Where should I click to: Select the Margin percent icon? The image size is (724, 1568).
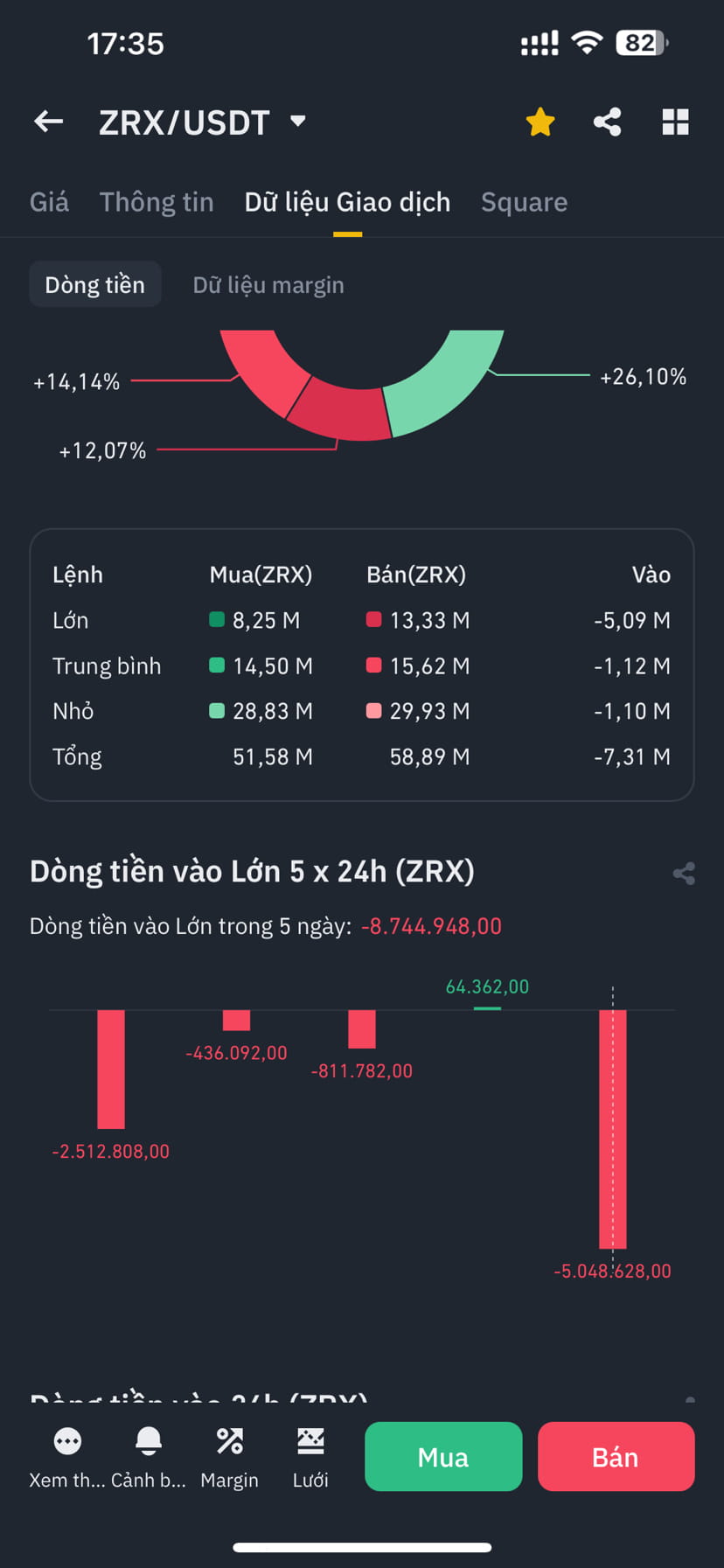click(x=229, y=1440)
